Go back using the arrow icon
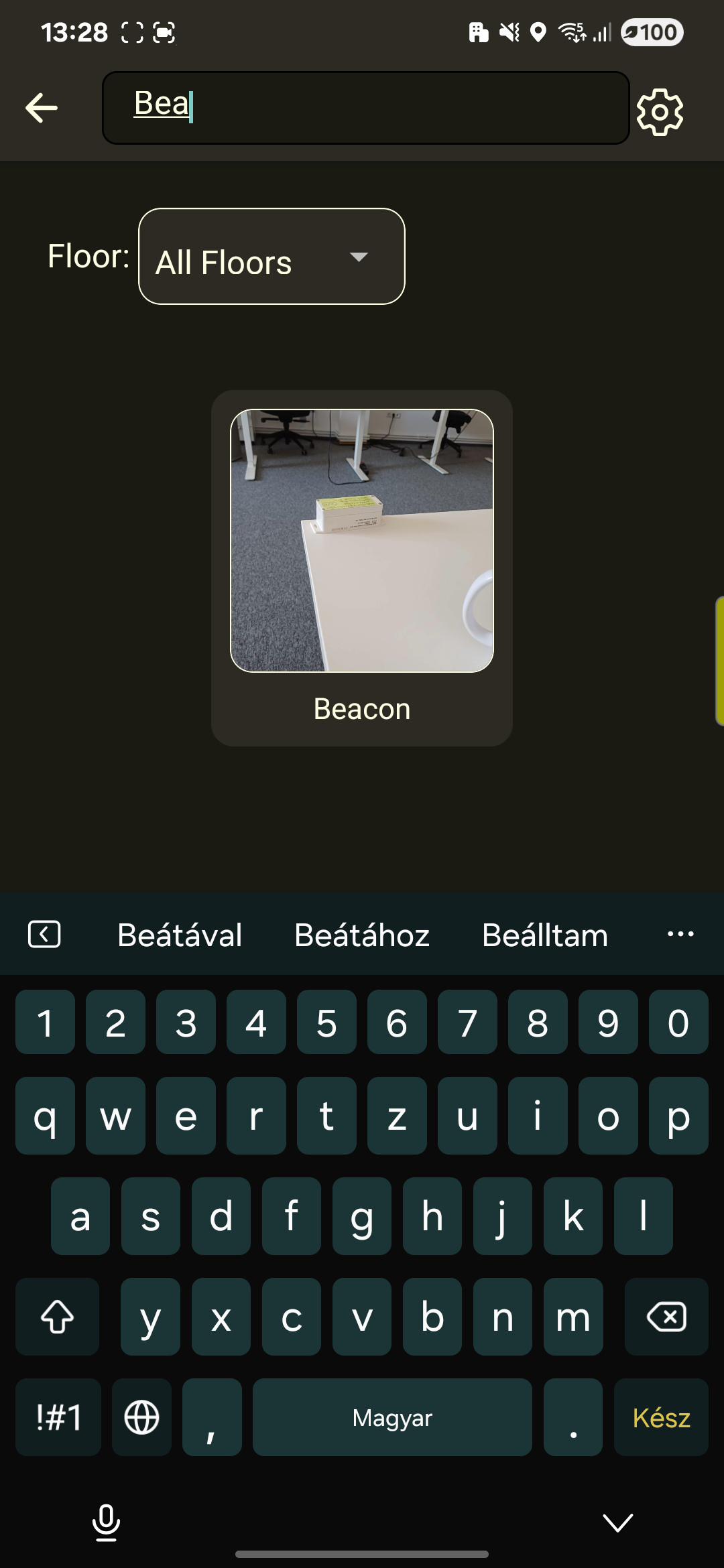 click(x=42, y=108)
